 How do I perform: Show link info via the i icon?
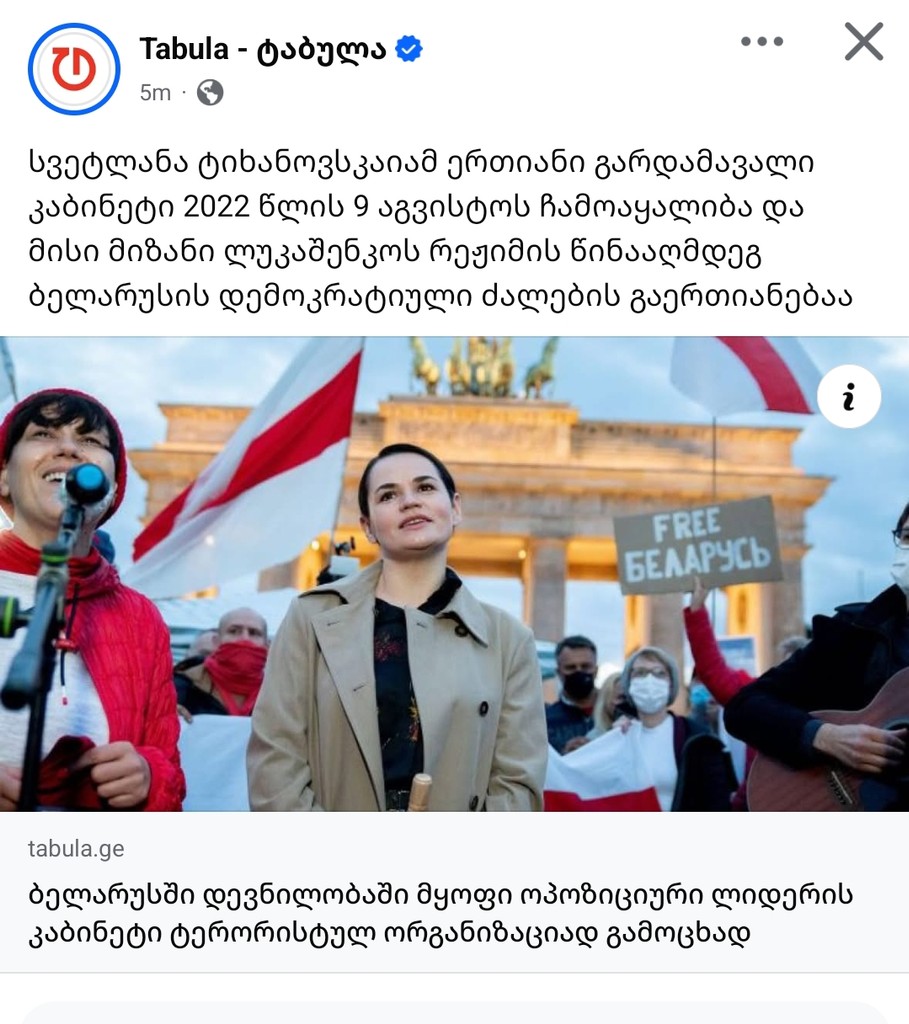849,397
